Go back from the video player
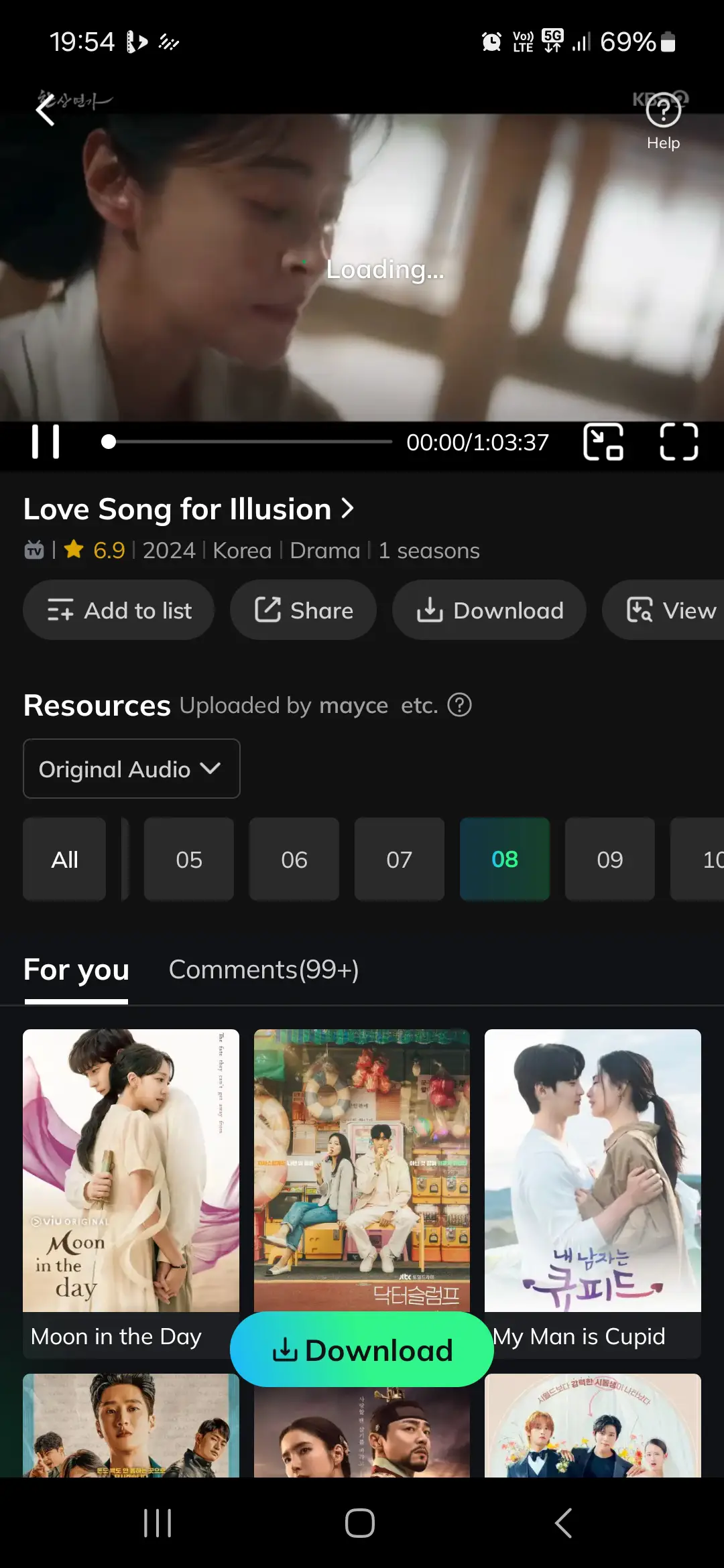Viewport: 724px width, 1568px height. pyautogui.click(x=45, y=110)
